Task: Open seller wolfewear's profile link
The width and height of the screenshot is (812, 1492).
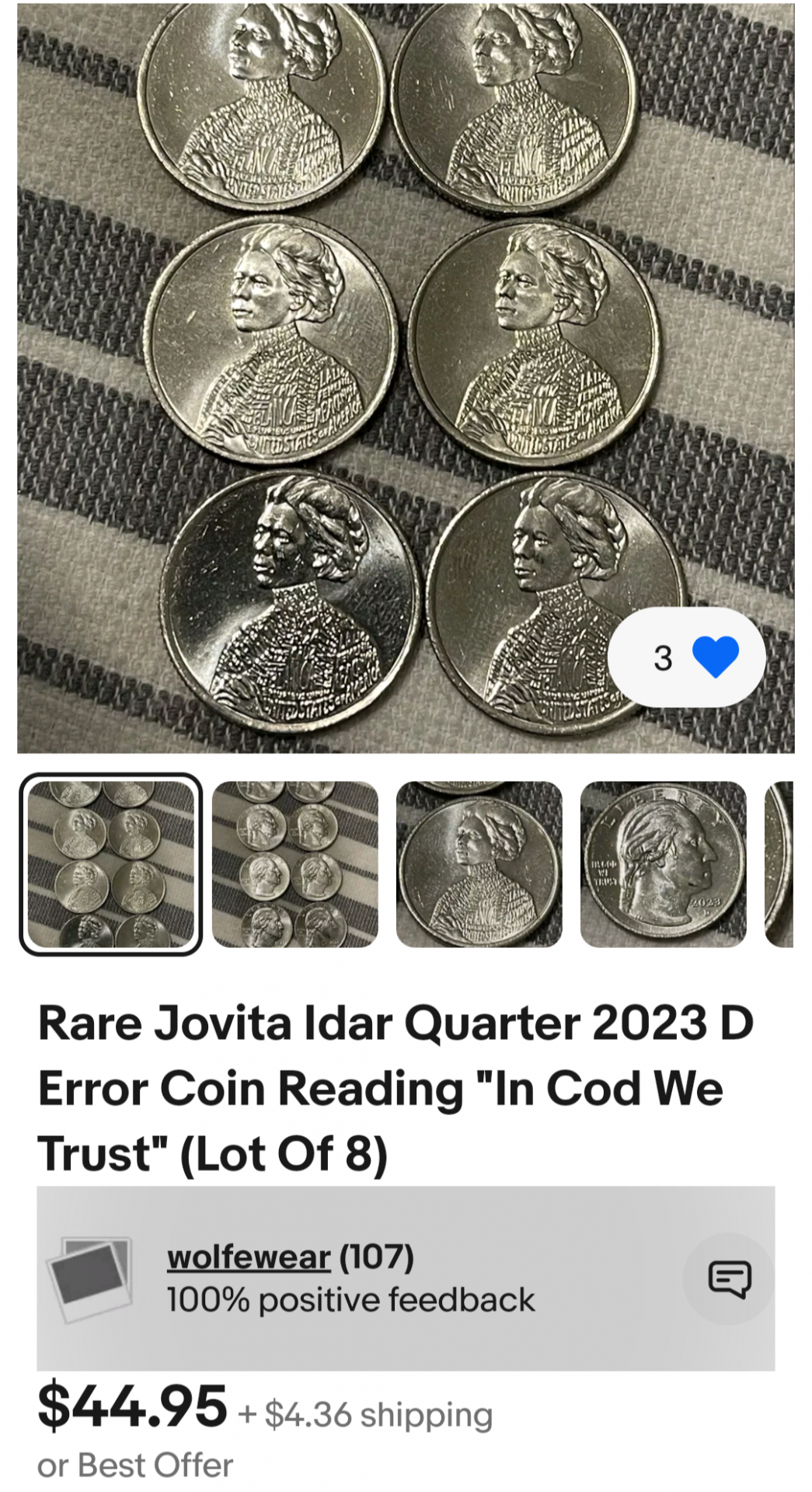Action: pyautogui.click(x=249, y=1257)
